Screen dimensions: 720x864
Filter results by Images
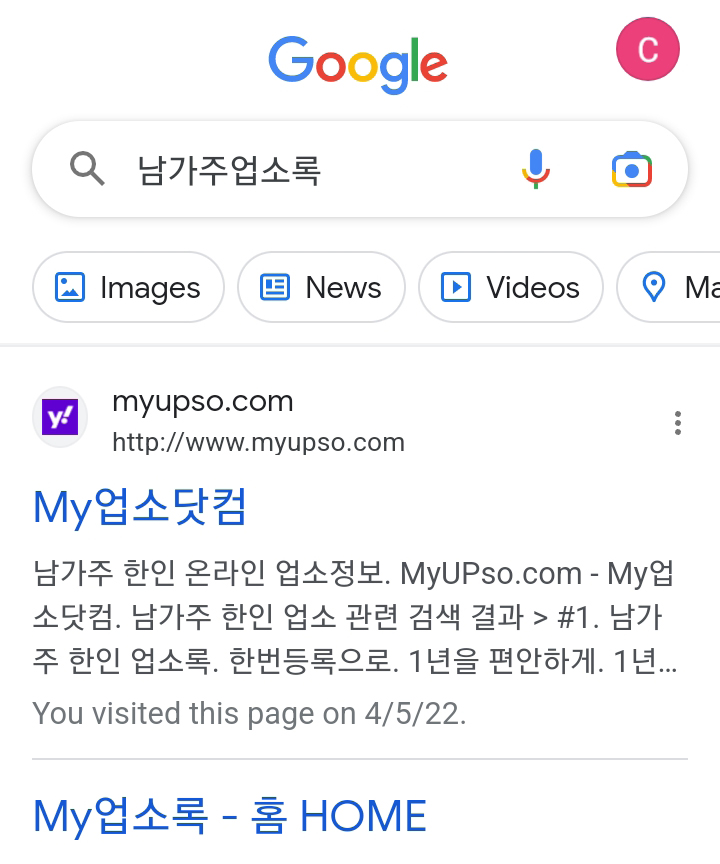pos(128,288)
